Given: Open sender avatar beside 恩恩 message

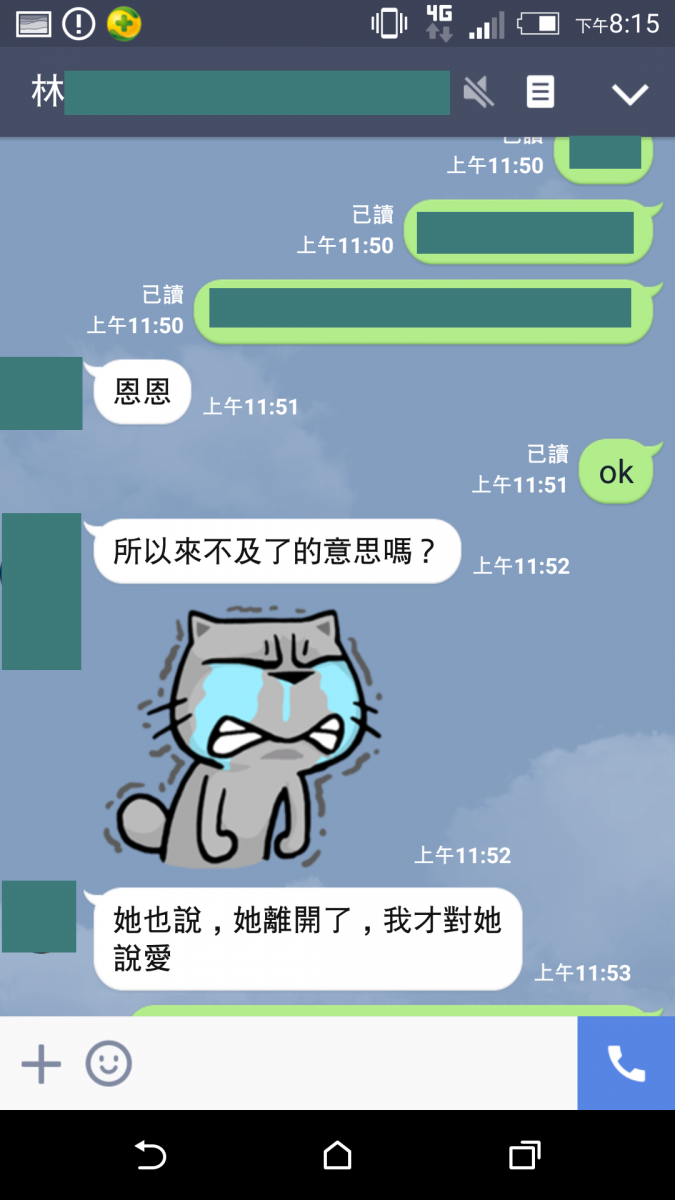Looking at the screenshot, I should click(41, 393).
